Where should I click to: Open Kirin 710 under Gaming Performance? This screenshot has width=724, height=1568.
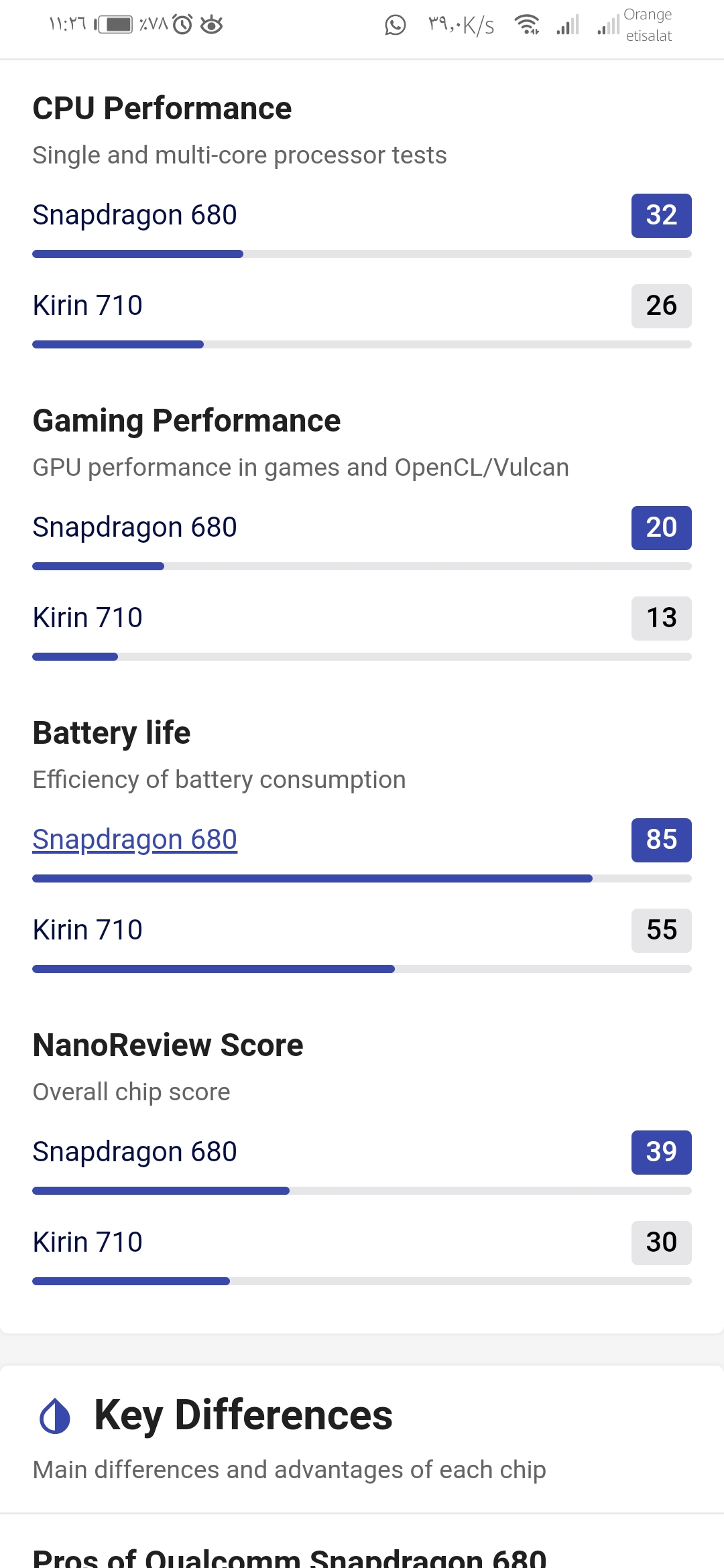pyautogui.click(x=88, y=618)
